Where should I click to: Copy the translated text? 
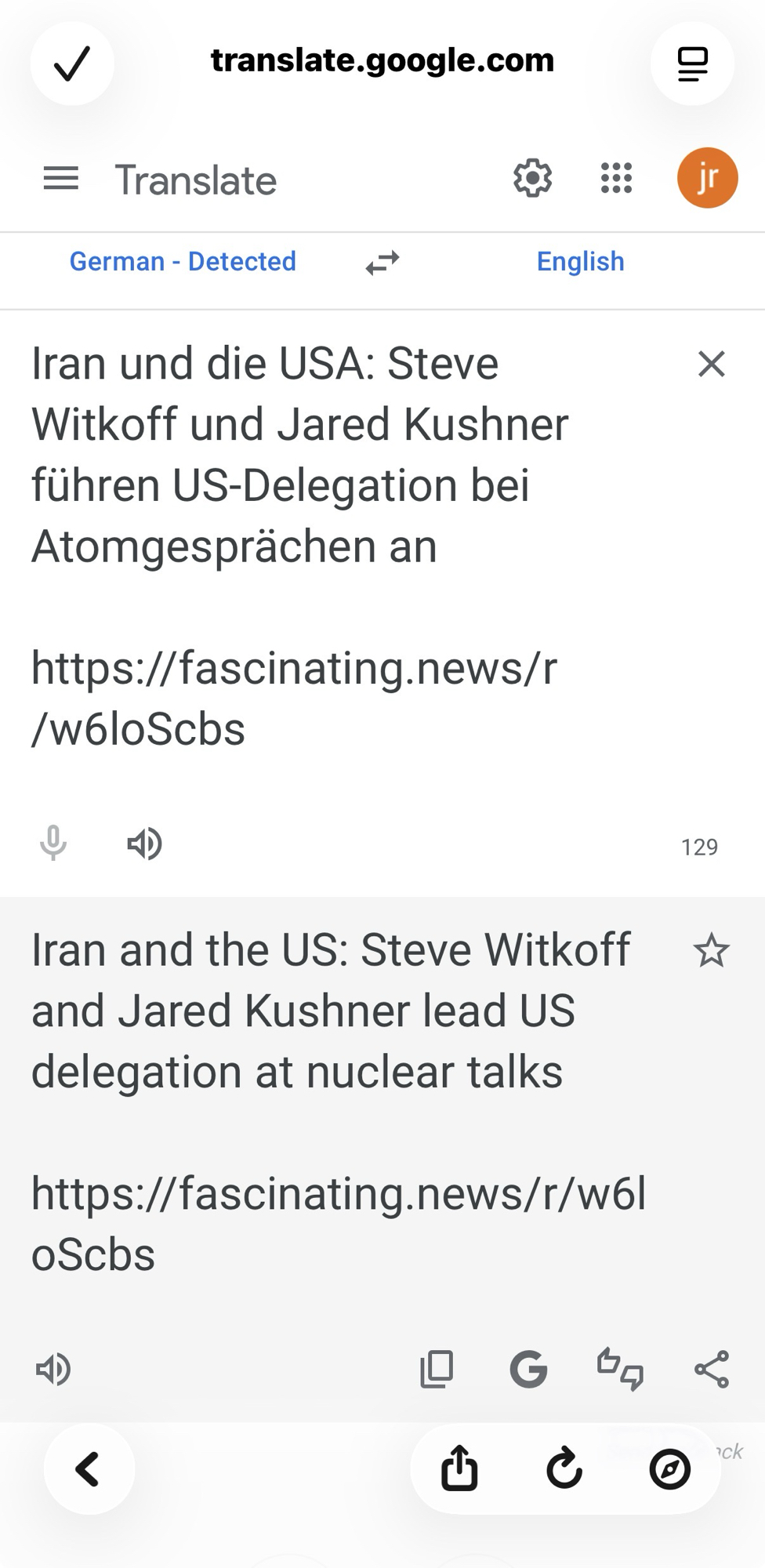pyautogui.click(x=437, y=1370)
